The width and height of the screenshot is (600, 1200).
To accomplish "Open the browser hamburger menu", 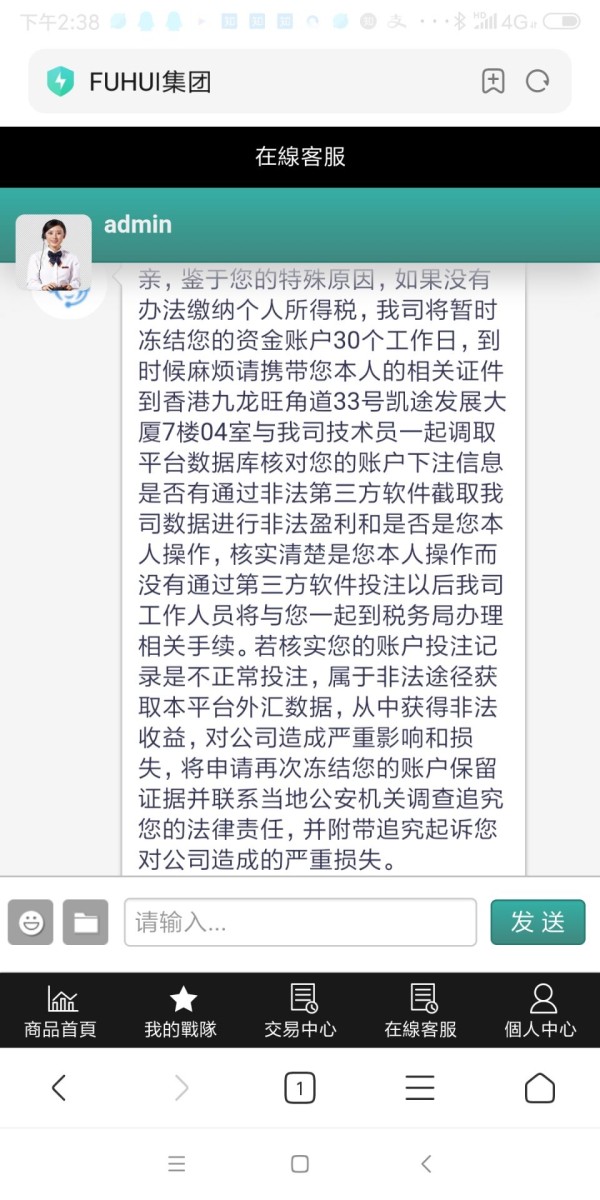I will (x=420, y=1088).
